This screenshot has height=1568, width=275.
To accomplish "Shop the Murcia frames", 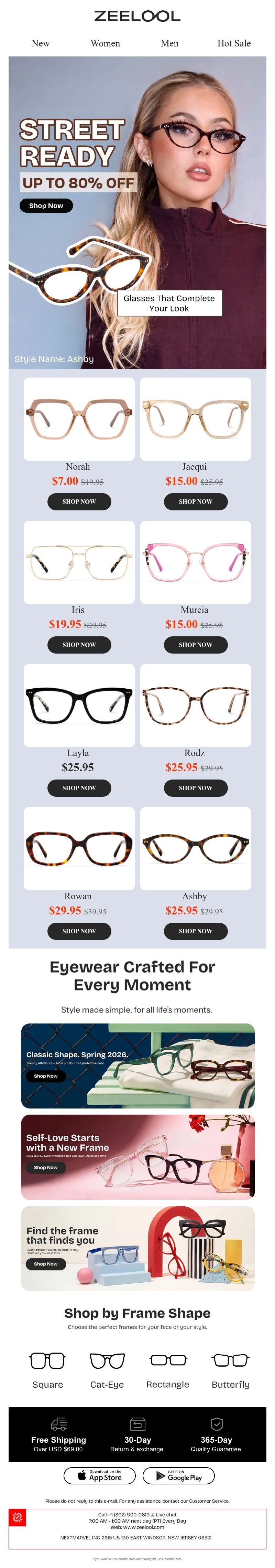I will point(195,645).
